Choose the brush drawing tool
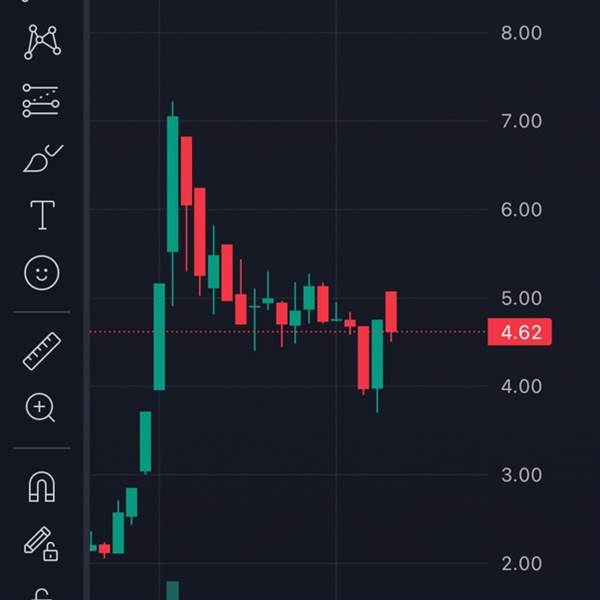 coord(43,159)
